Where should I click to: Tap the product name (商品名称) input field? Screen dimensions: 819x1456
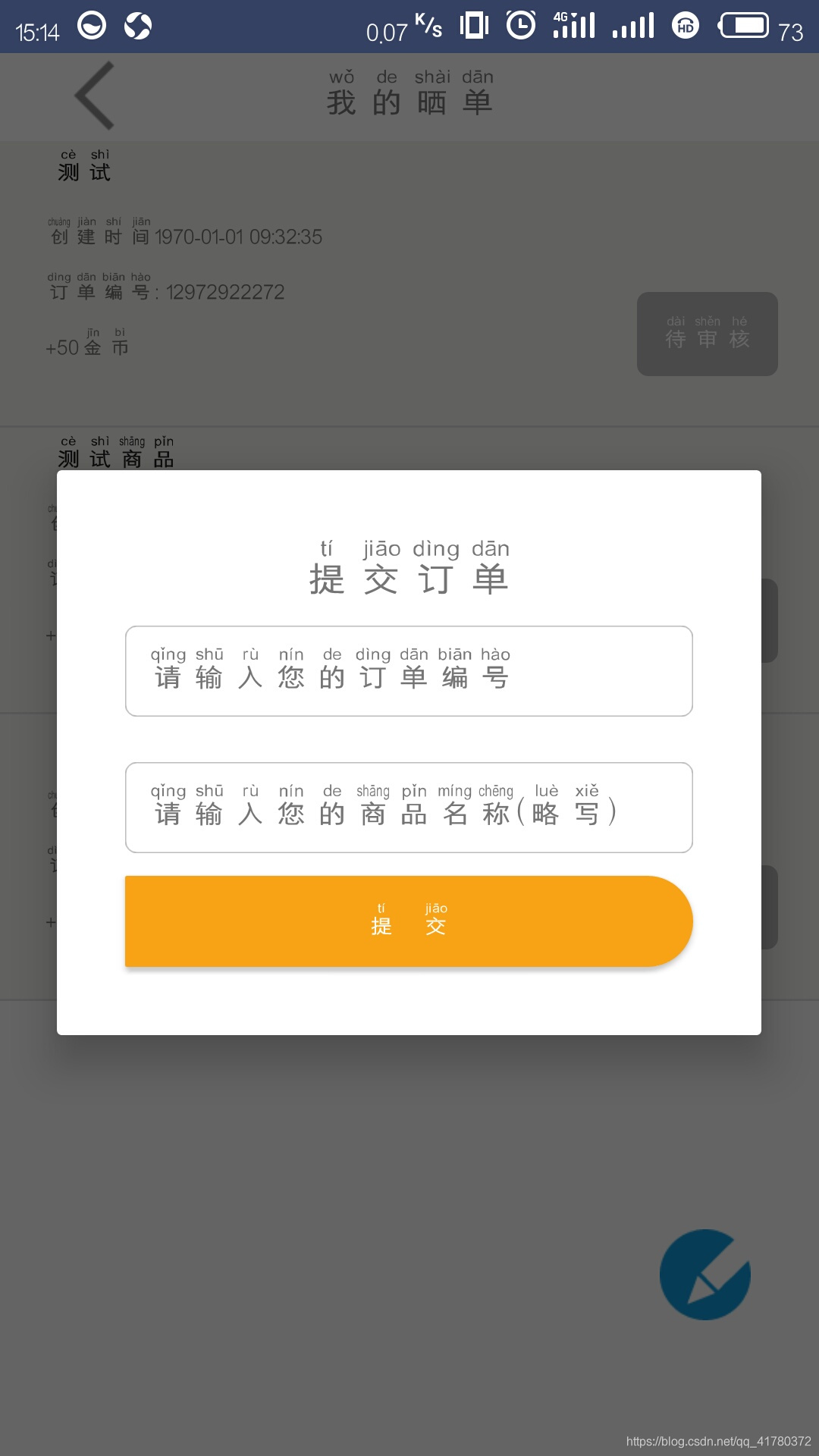[409, 808]
